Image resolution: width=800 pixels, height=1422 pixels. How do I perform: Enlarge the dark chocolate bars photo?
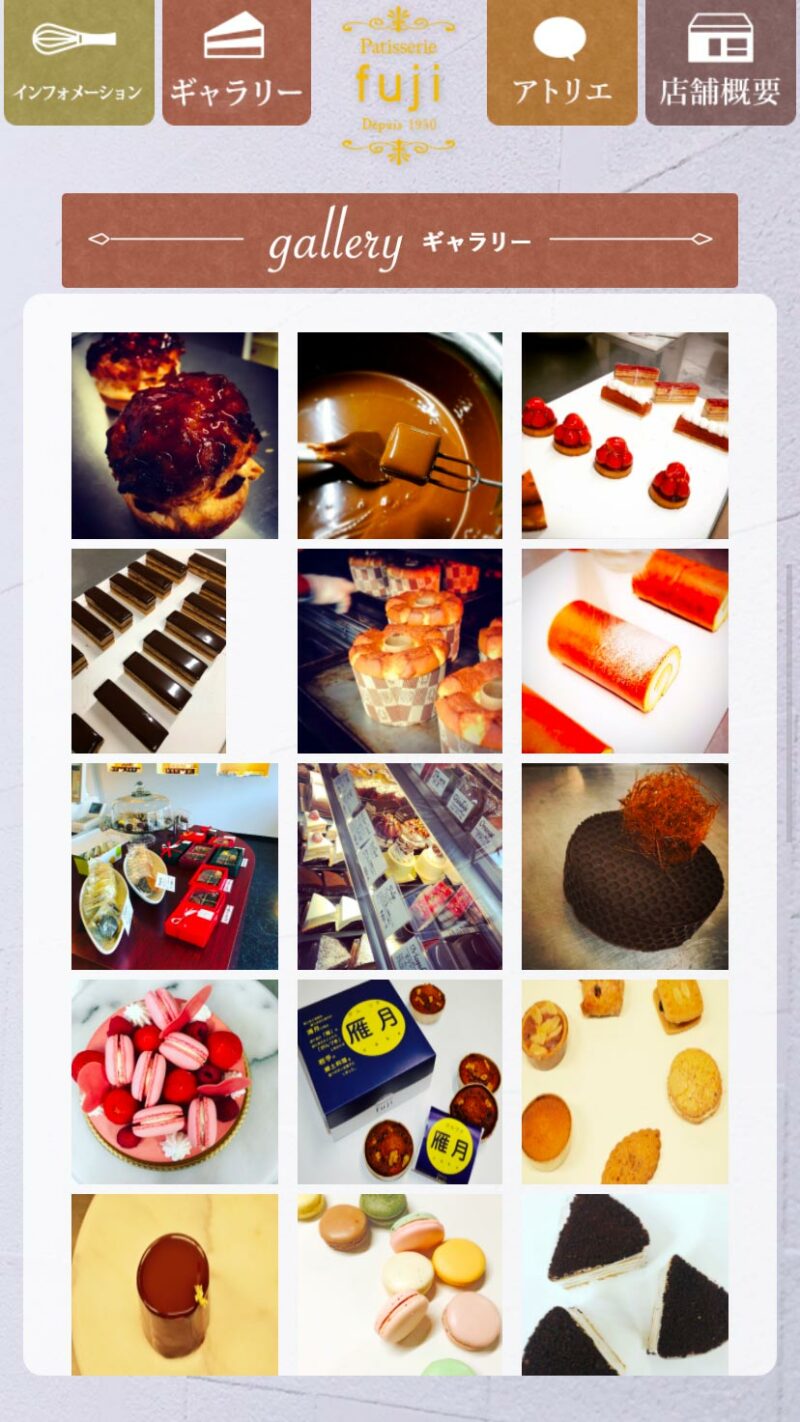[149, 650]
